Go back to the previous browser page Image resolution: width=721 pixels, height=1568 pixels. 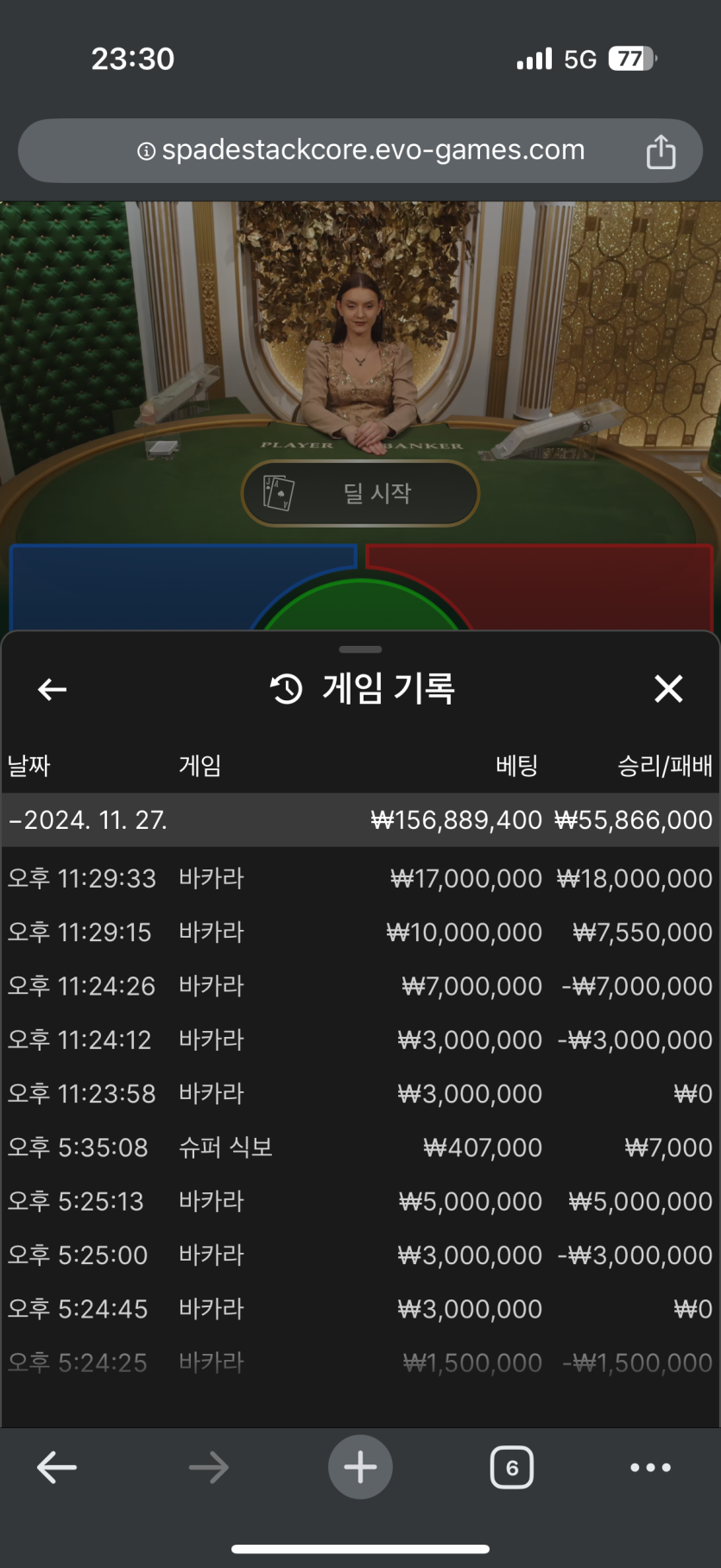pyautogui.click(x=57, y=1467)
